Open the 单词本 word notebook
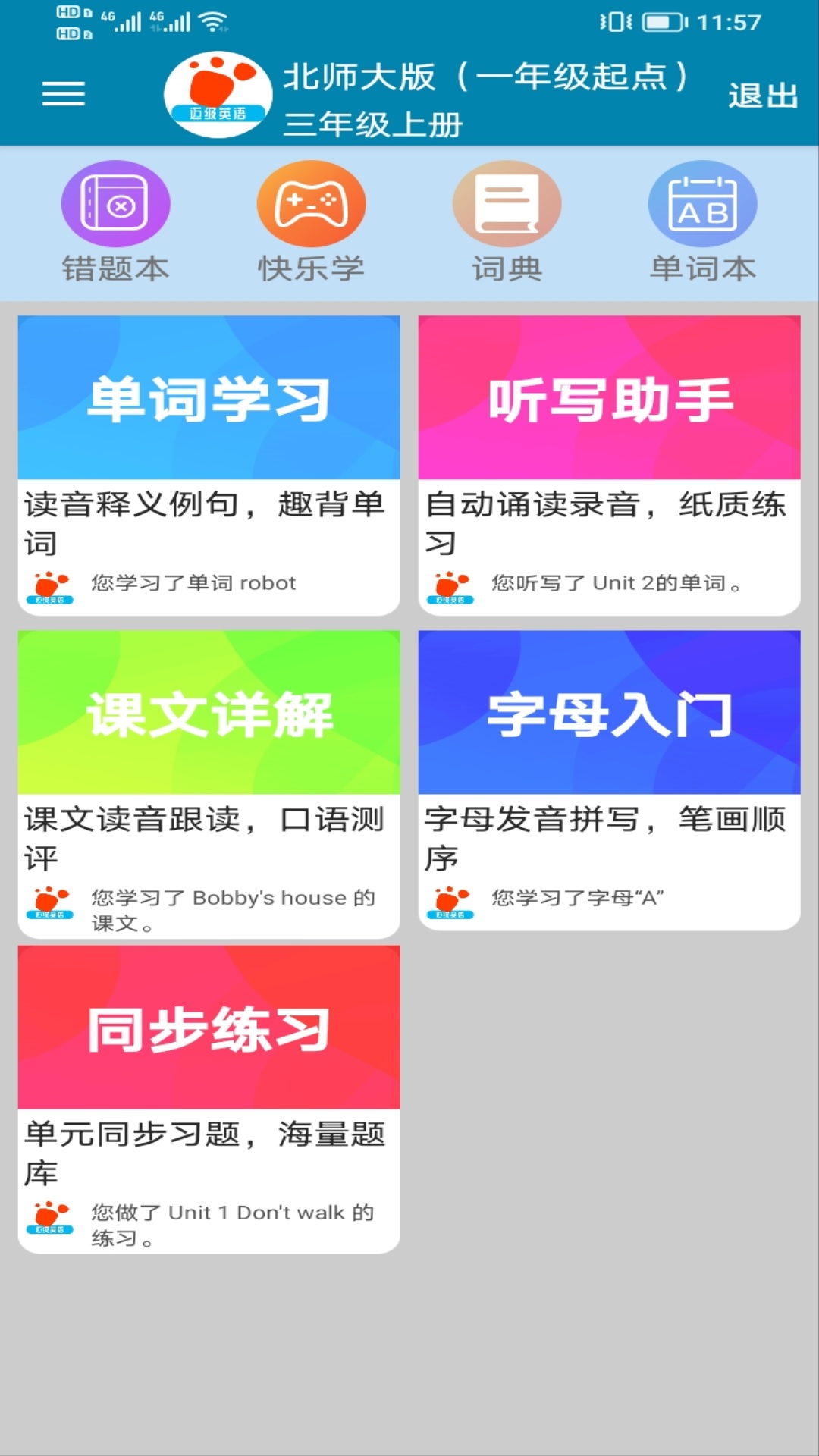 click(x=703, y=222)
